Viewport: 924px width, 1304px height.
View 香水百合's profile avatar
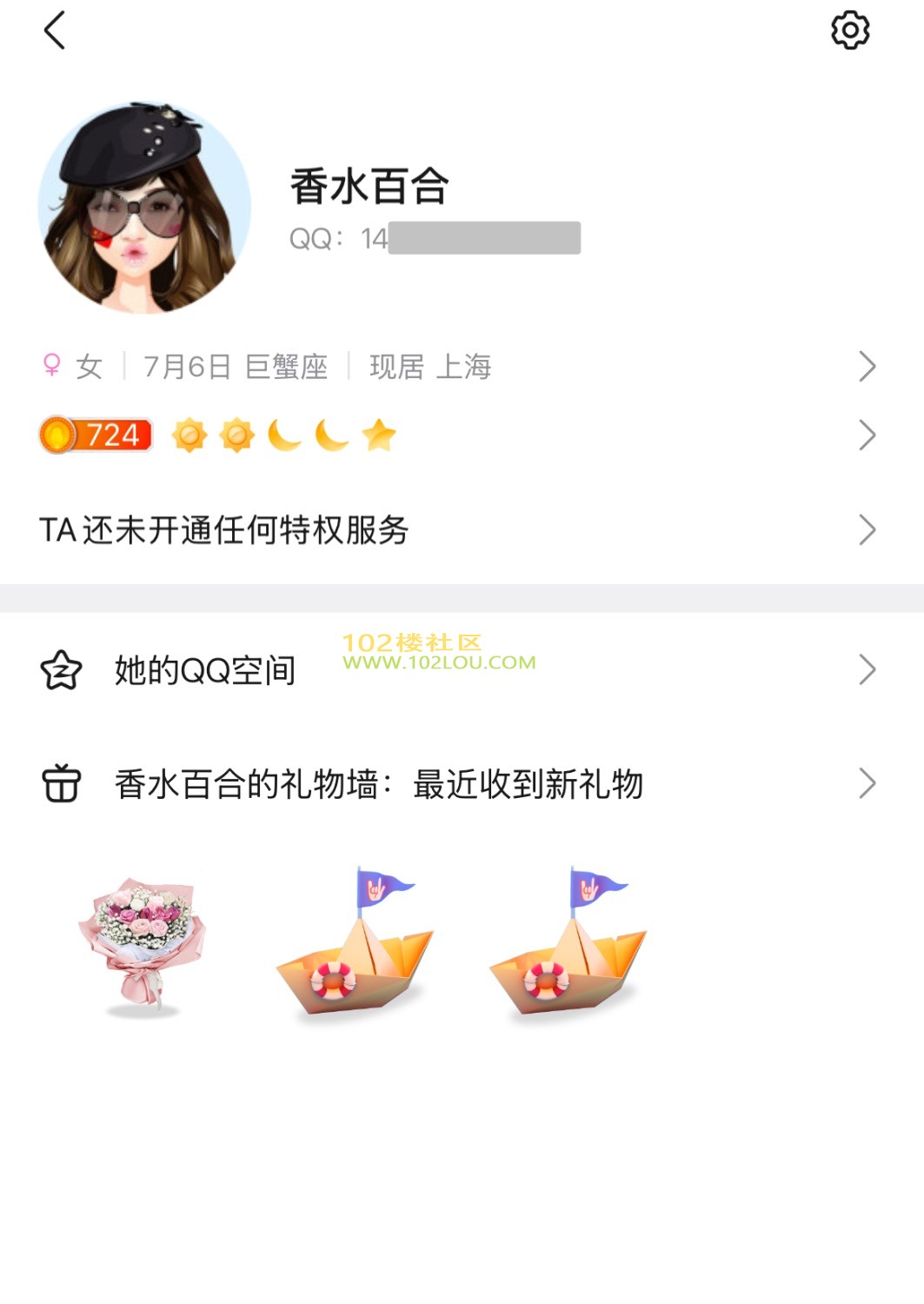coord(144,209)
